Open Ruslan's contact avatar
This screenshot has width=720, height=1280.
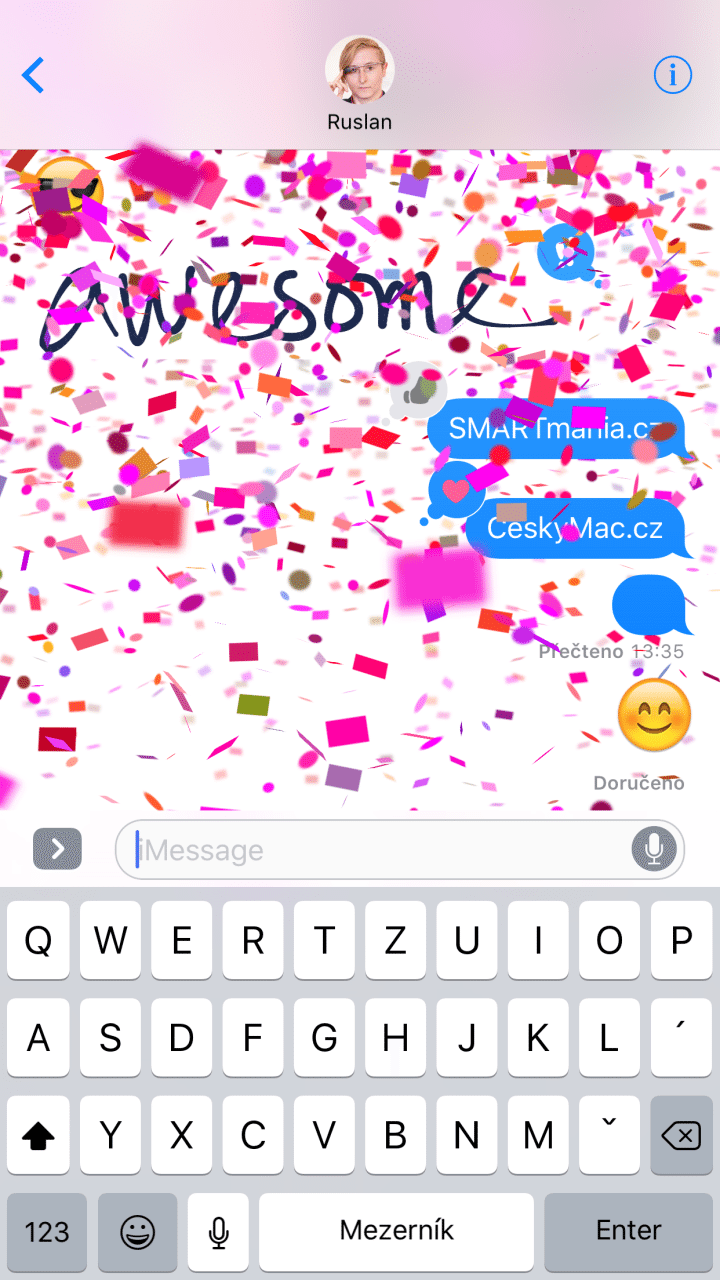coord(359,71)
